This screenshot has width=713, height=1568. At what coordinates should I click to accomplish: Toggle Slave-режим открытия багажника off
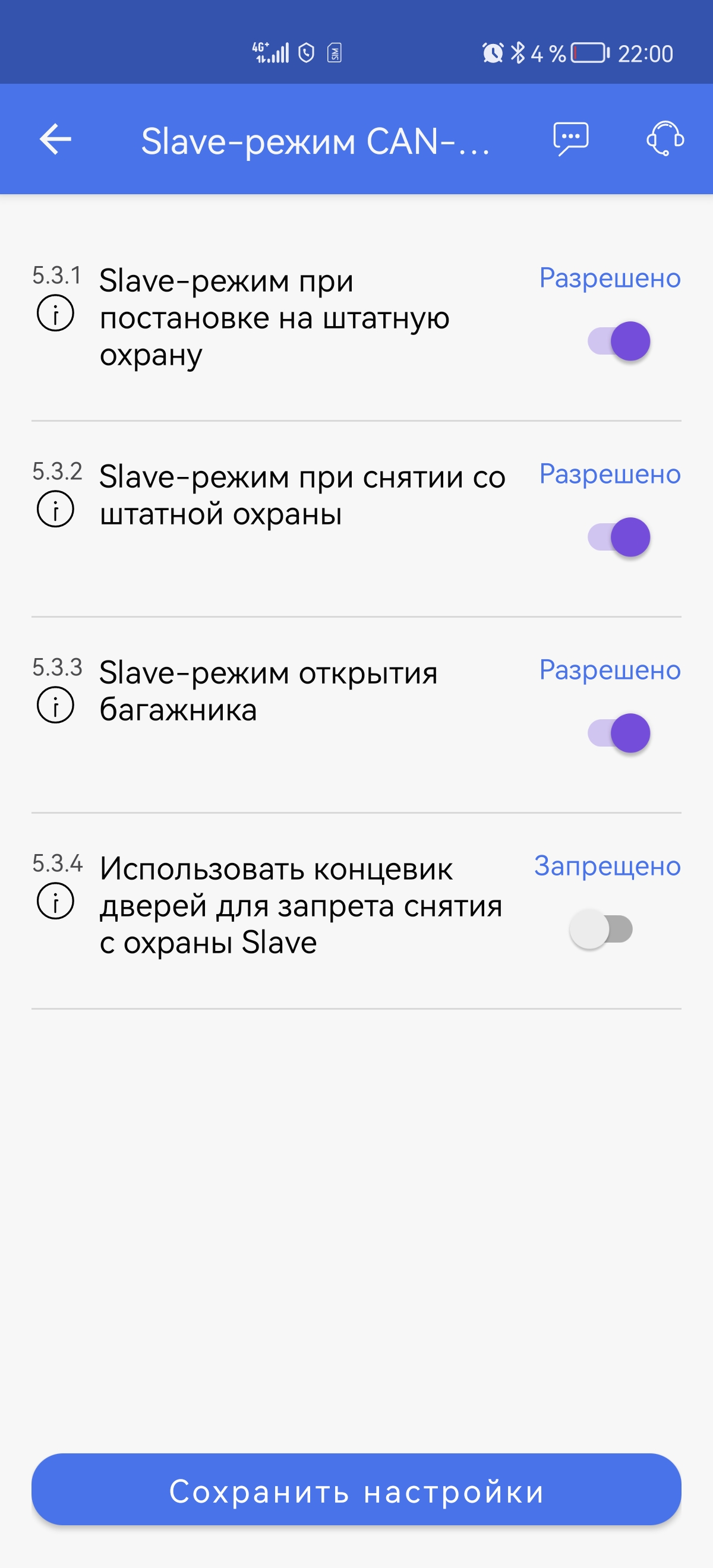tap(619, 733)
